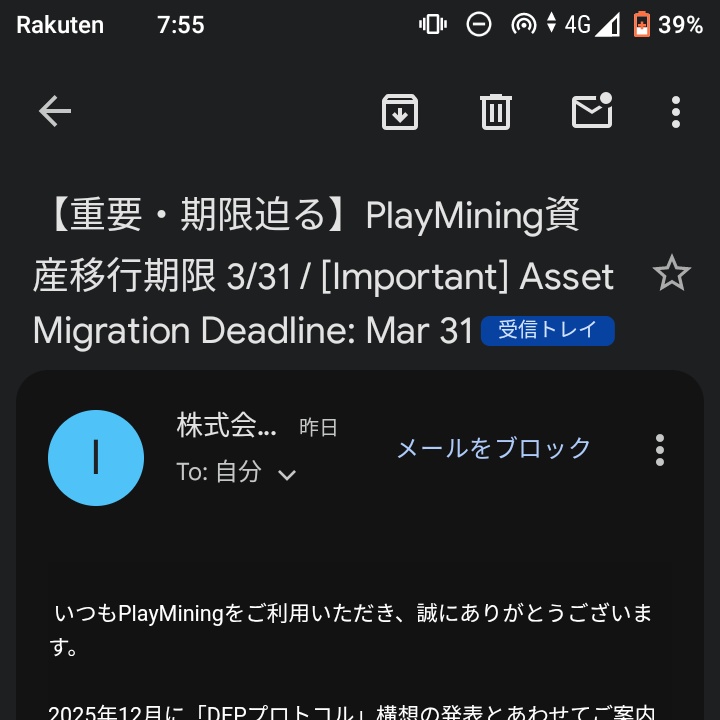Delete this email
The width and height of the screenshot is (720, 720).
pos(496,111)
